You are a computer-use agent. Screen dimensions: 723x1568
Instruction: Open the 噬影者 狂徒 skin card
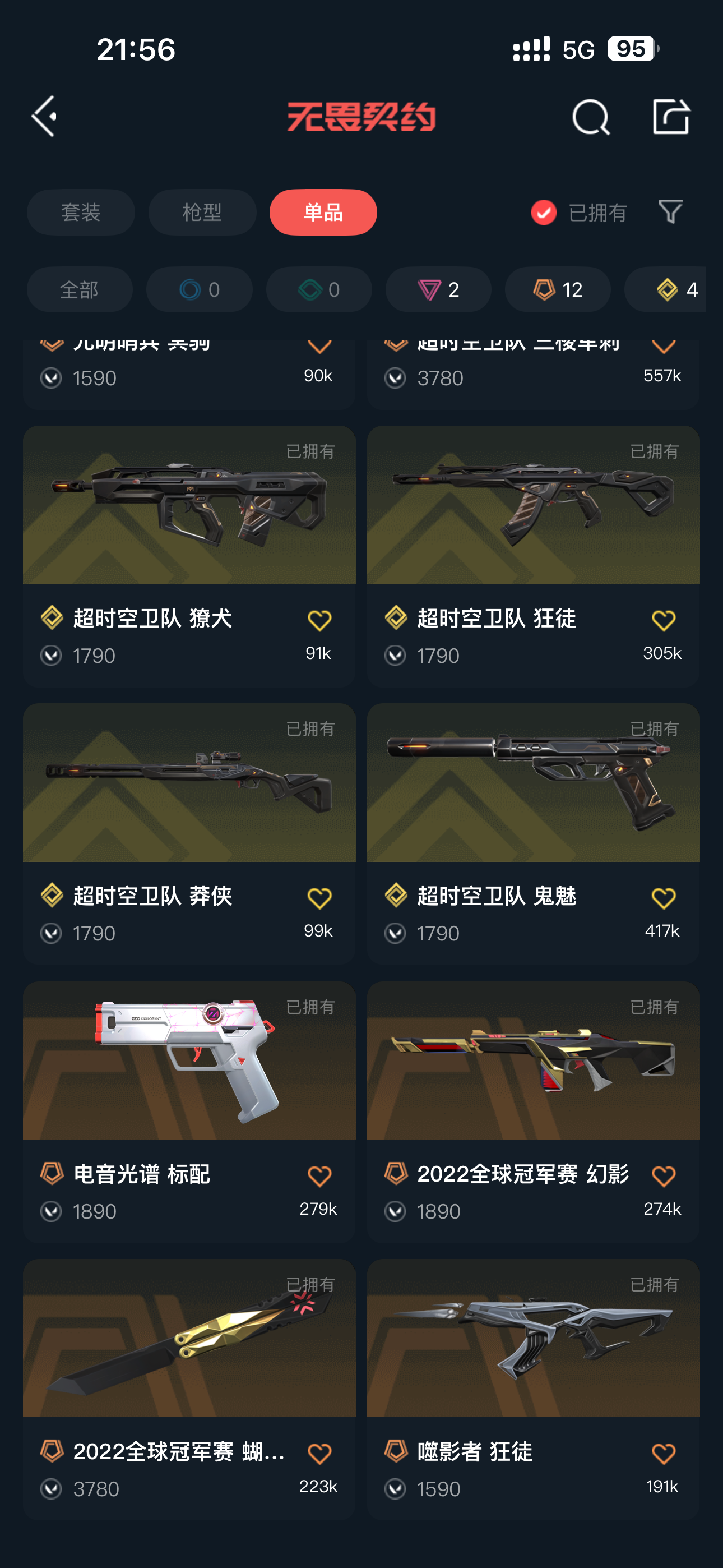coord(533,1338)
